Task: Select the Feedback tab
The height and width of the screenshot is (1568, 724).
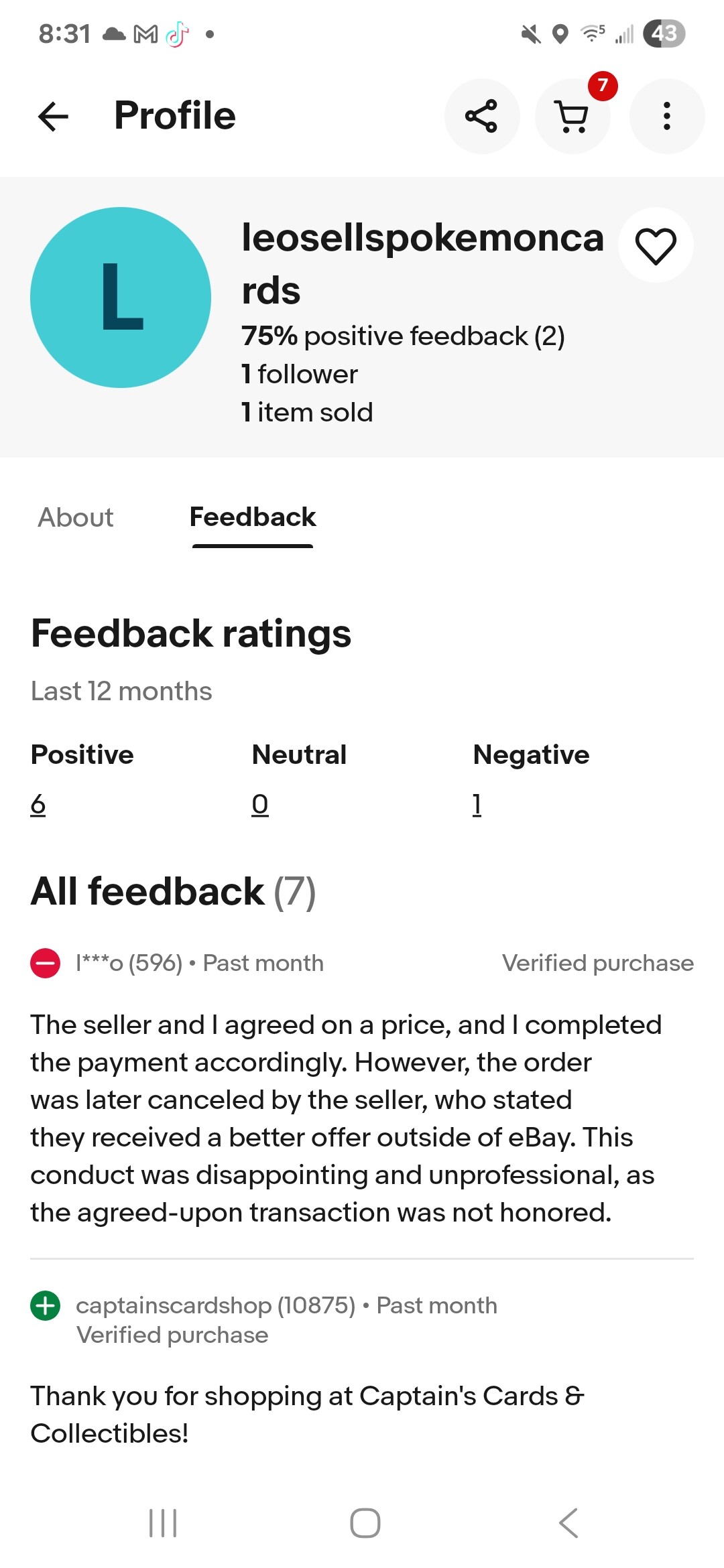Action: (x=253, y=517)
